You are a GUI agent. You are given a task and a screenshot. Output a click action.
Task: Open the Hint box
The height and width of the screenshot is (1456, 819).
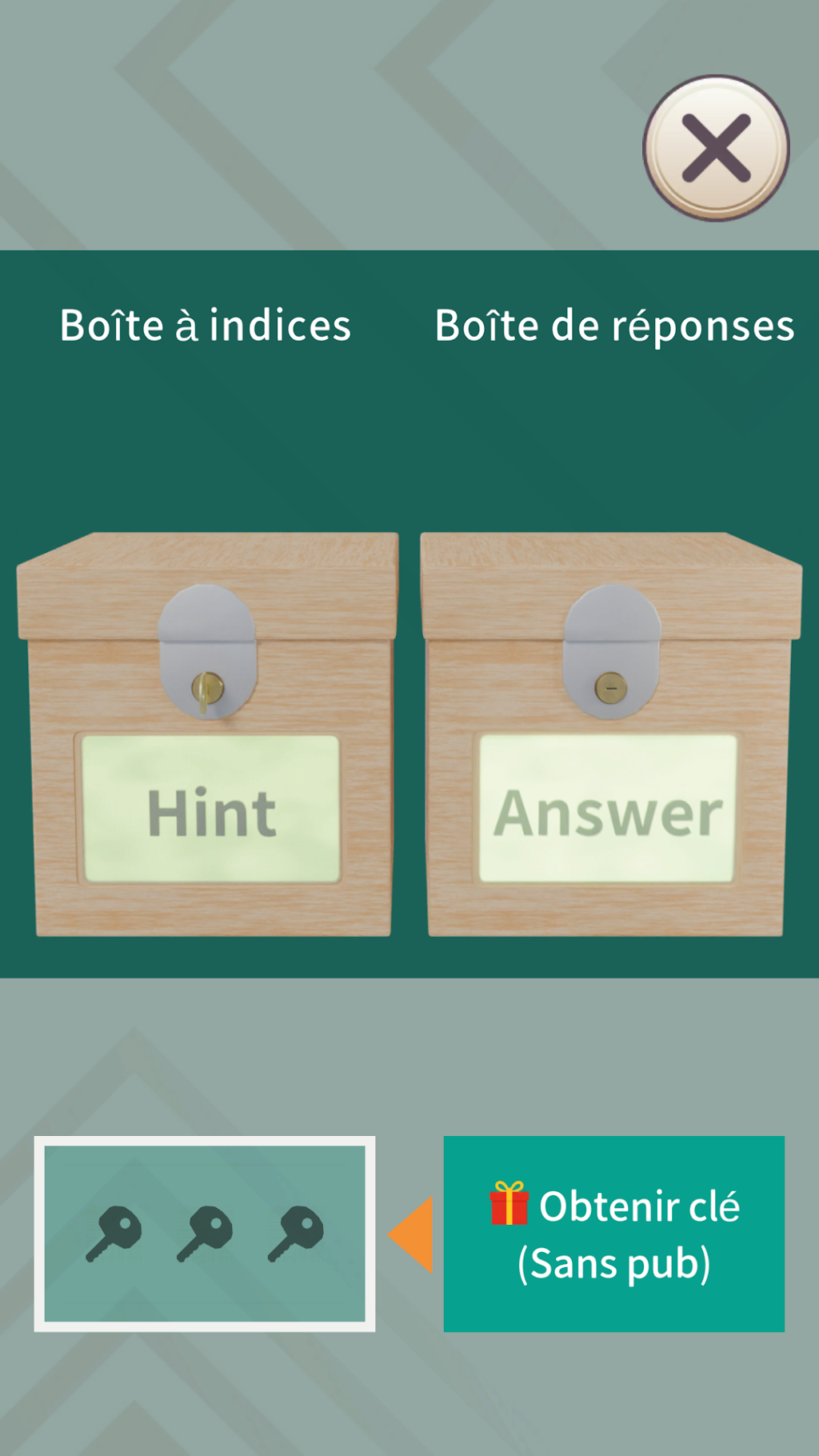coord(208,734)
